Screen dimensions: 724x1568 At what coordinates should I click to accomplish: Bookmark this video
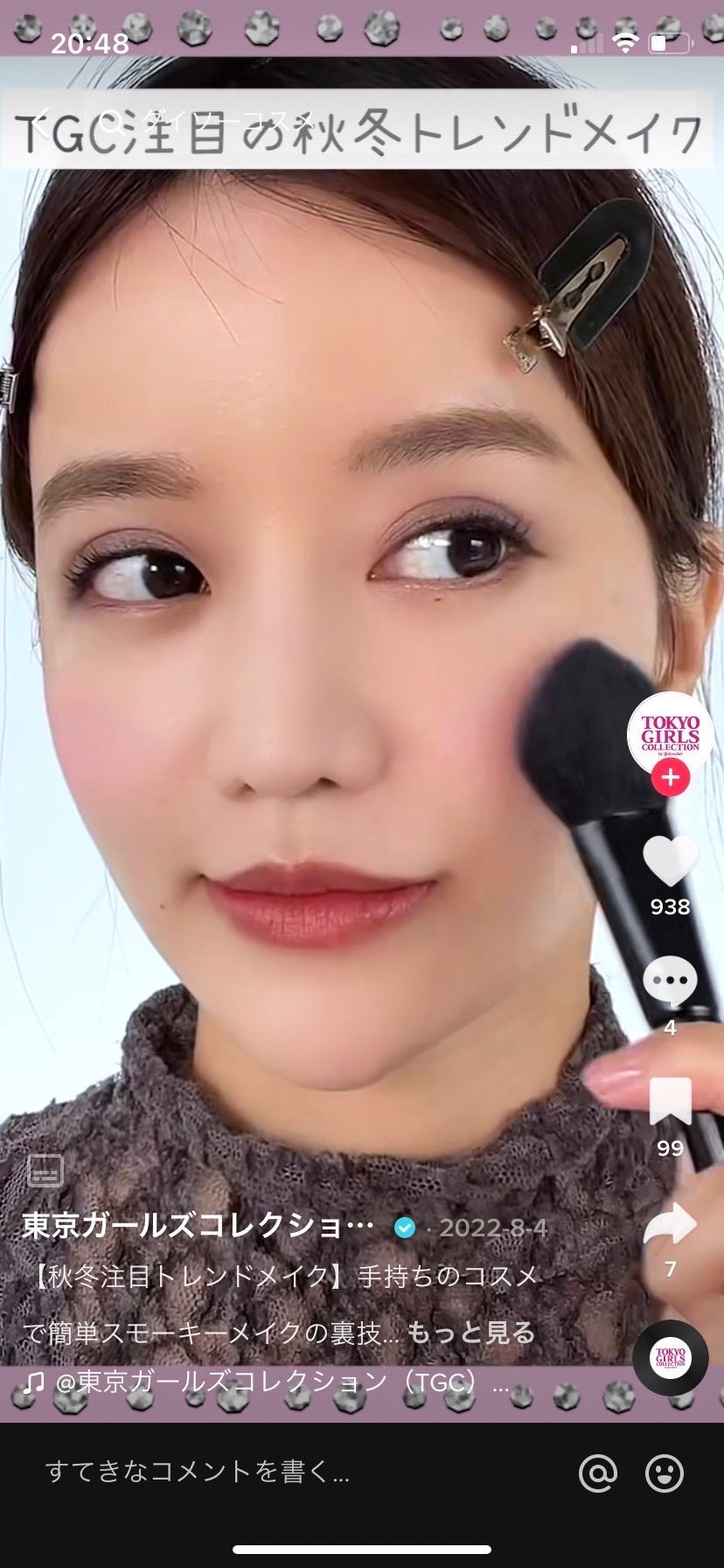tap(671, 1102)
